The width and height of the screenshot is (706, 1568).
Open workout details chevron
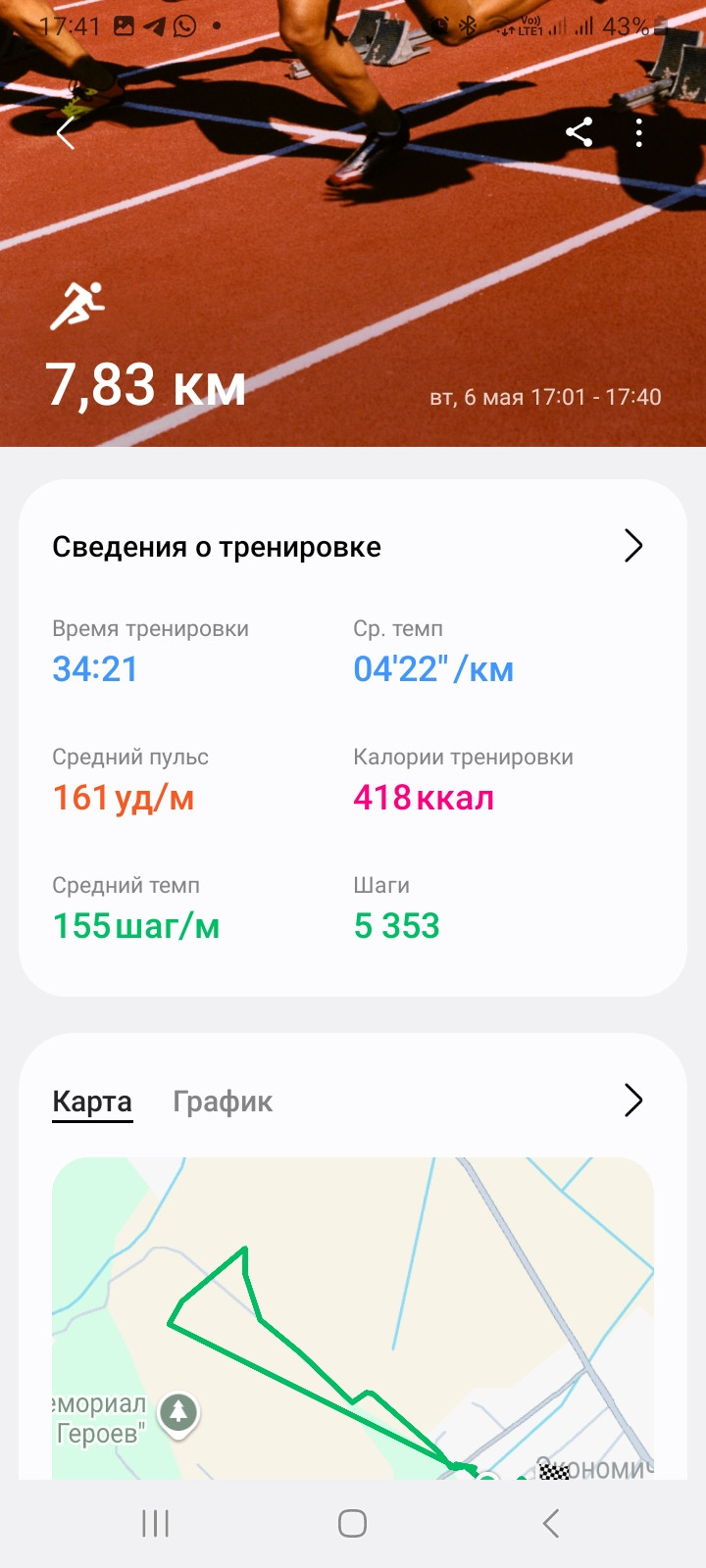coord(633,546)
